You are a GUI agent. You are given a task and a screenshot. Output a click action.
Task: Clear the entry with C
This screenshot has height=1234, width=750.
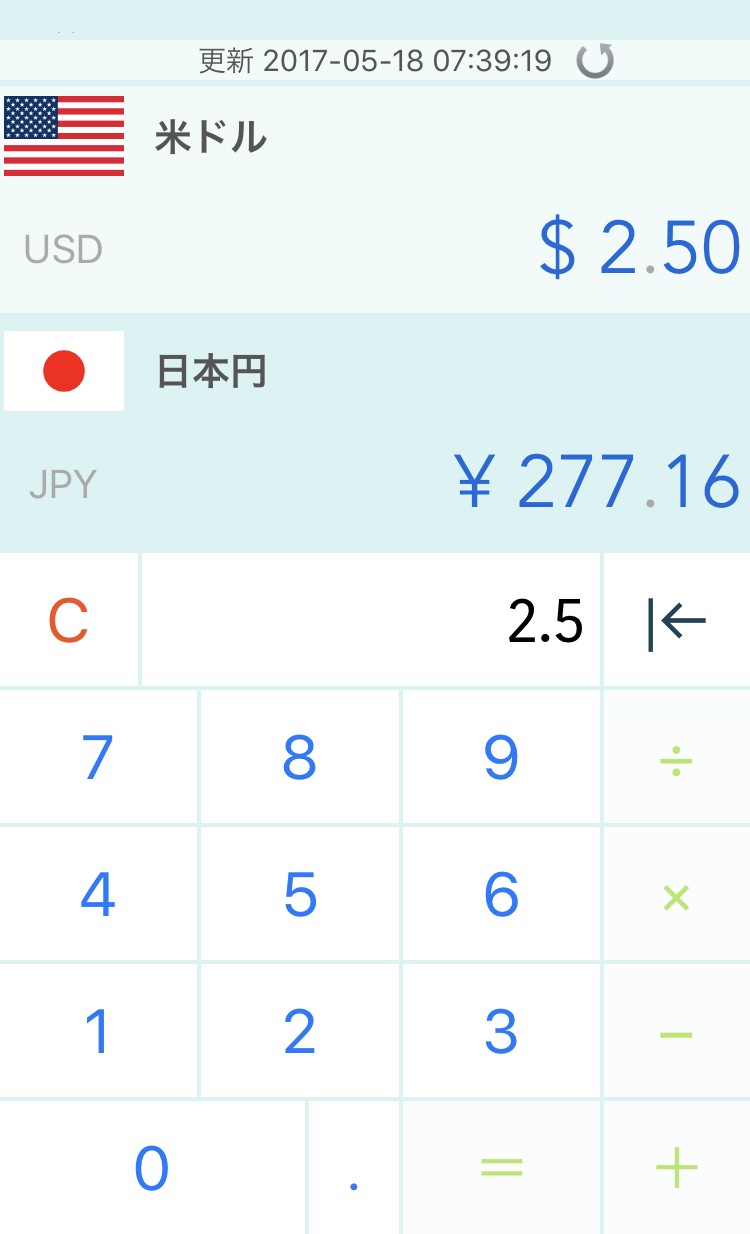click(x=68, y=621)
